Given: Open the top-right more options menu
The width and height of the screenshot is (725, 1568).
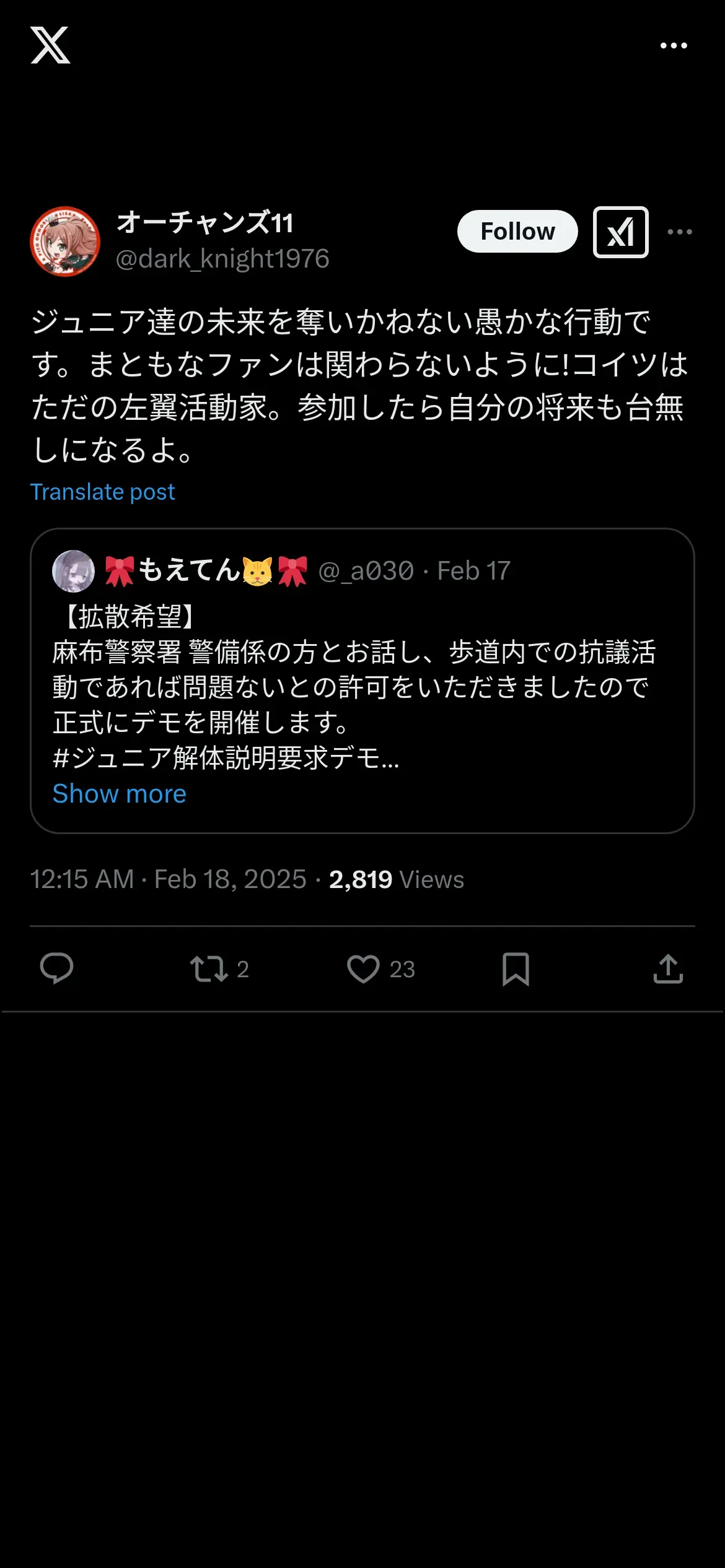Looking at the screenshot, I should (x=674, y=46).
